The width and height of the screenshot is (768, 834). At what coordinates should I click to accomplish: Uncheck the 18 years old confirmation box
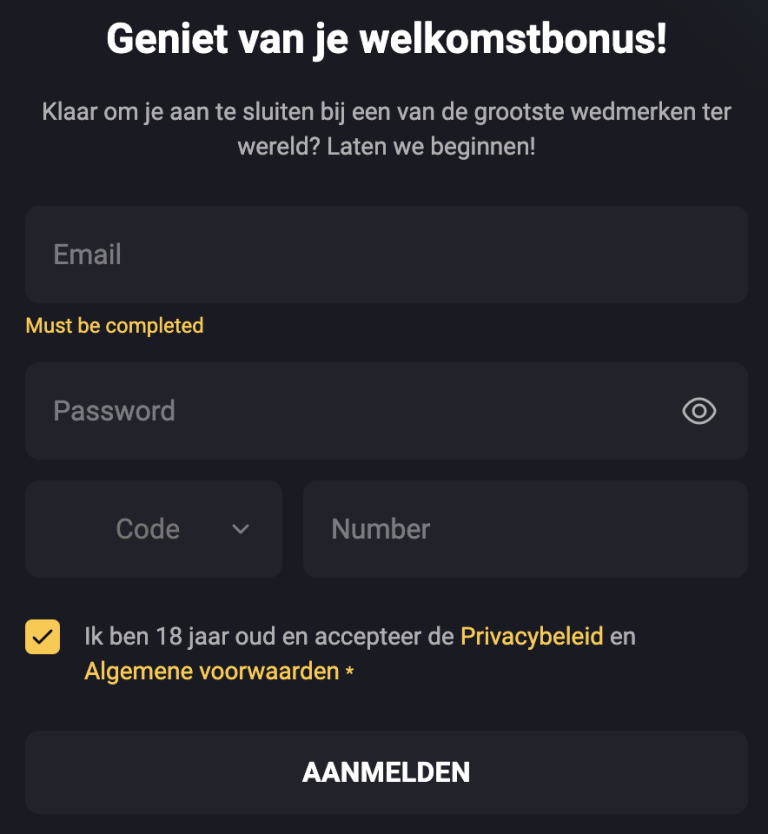42,636
